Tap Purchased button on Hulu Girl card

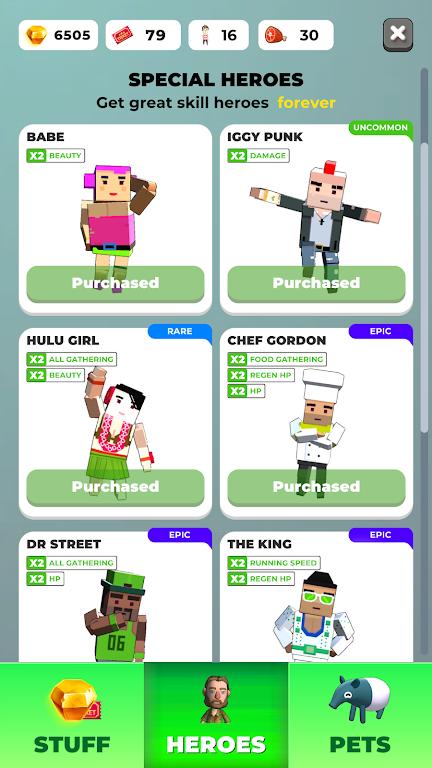(116, 487)
